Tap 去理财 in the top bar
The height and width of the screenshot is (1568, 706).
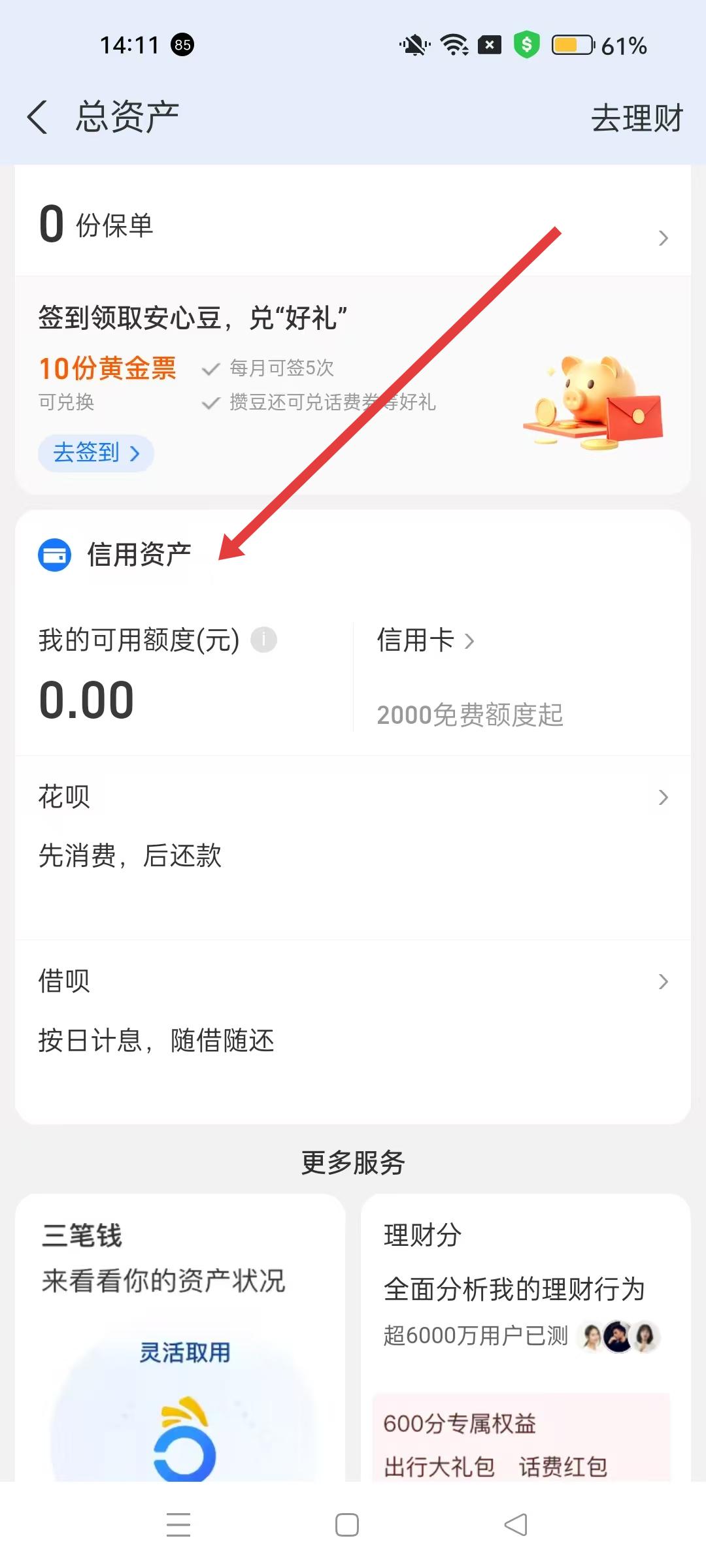click(636, 118)
